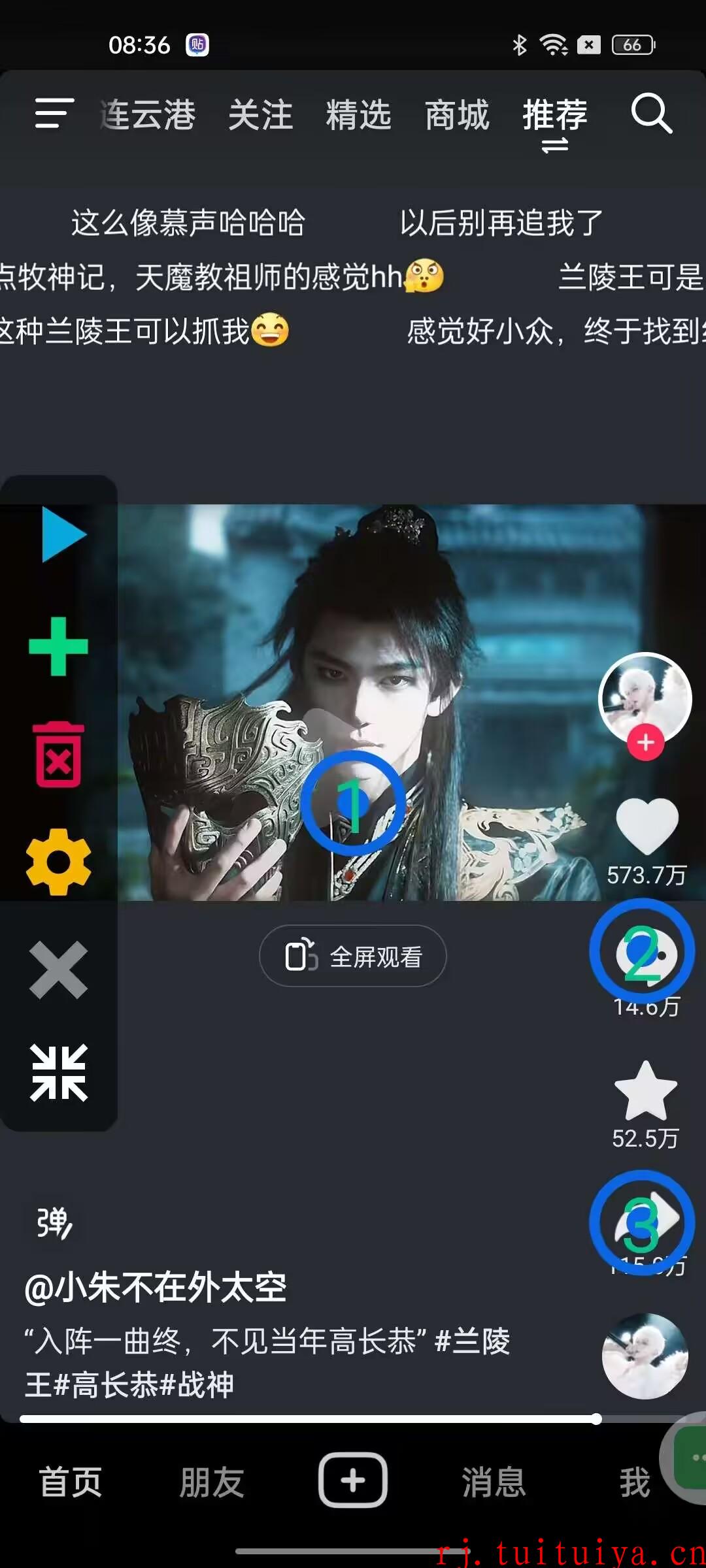
Task: Add a click point with green plus
Action: tap(58, 646)
